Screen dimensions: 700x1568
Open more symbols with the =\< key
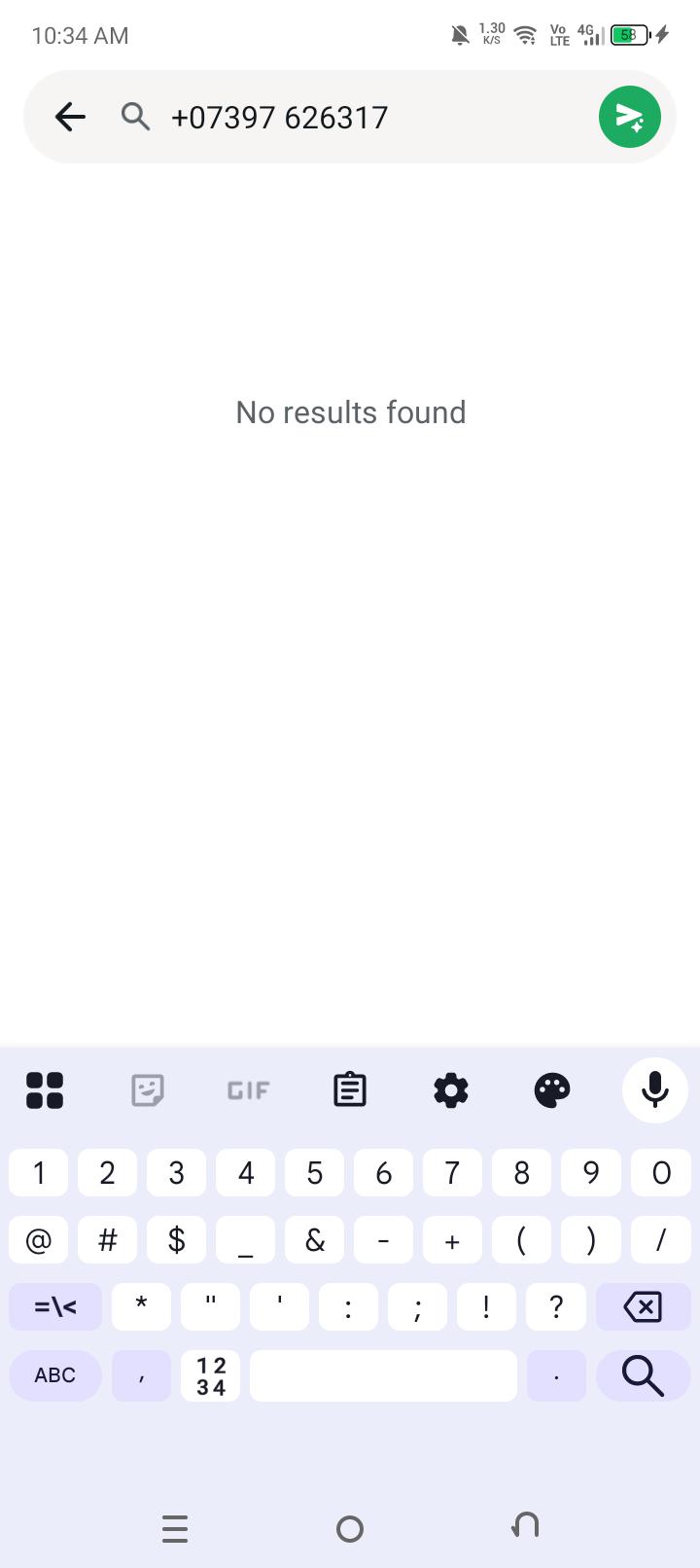pos(55,1306)
